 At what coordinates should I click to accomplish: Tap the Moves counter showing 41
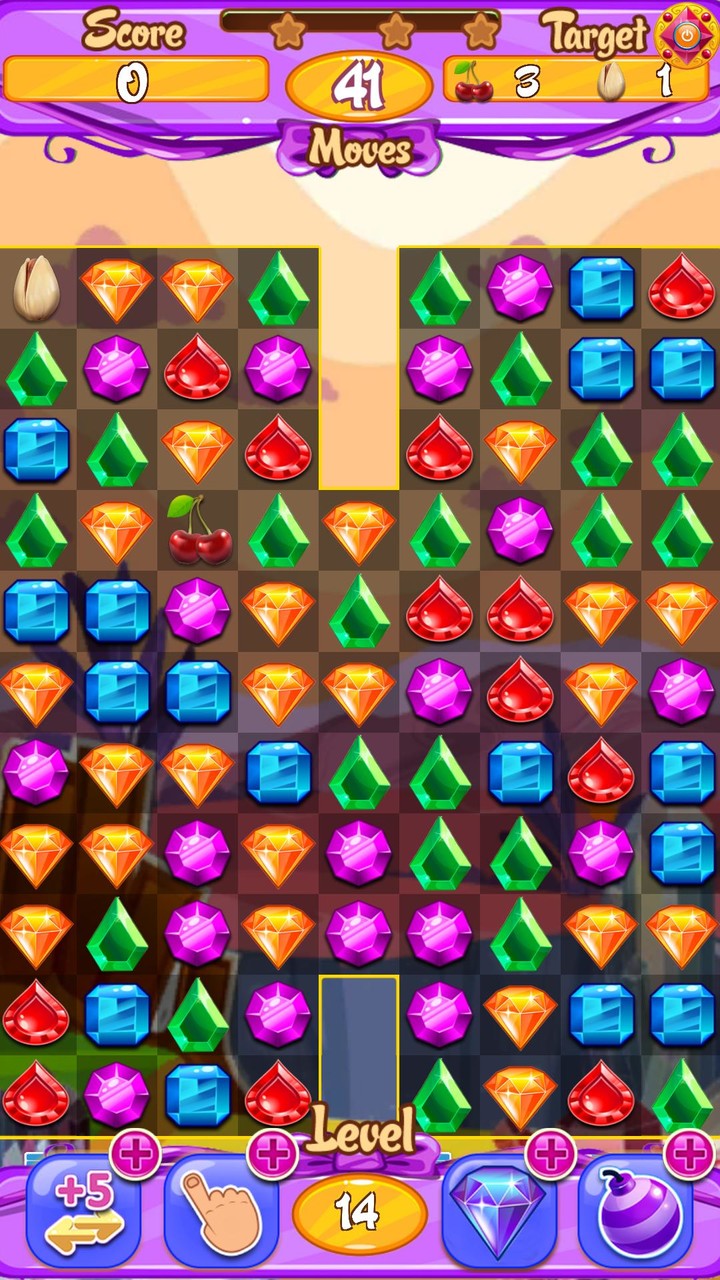(359, 85)
